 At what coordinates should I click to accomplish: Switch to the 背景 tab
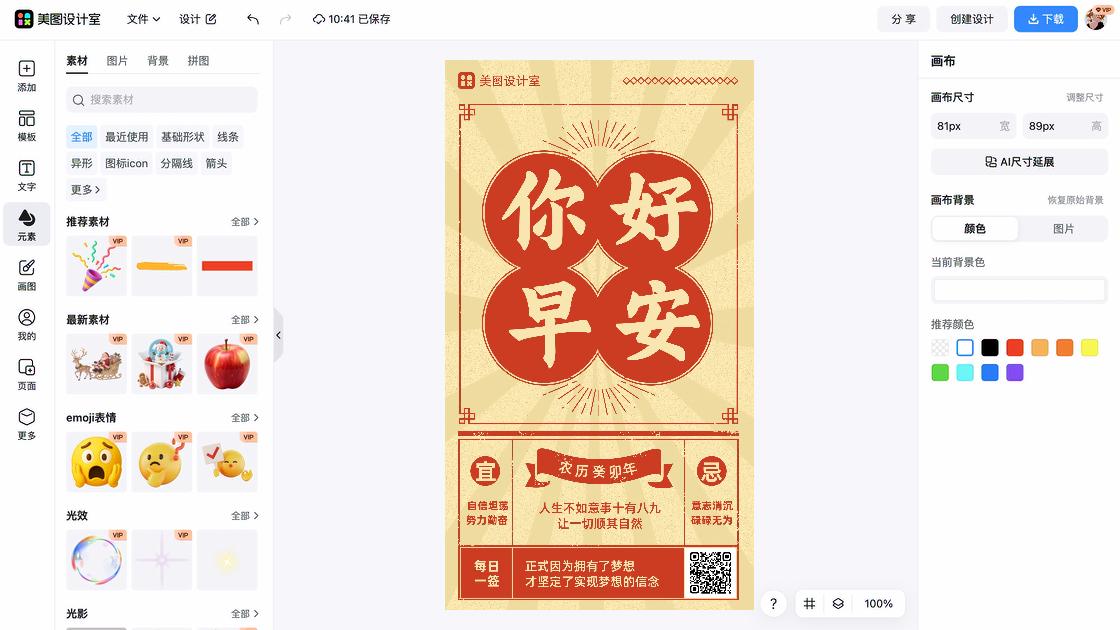[158, 61]
